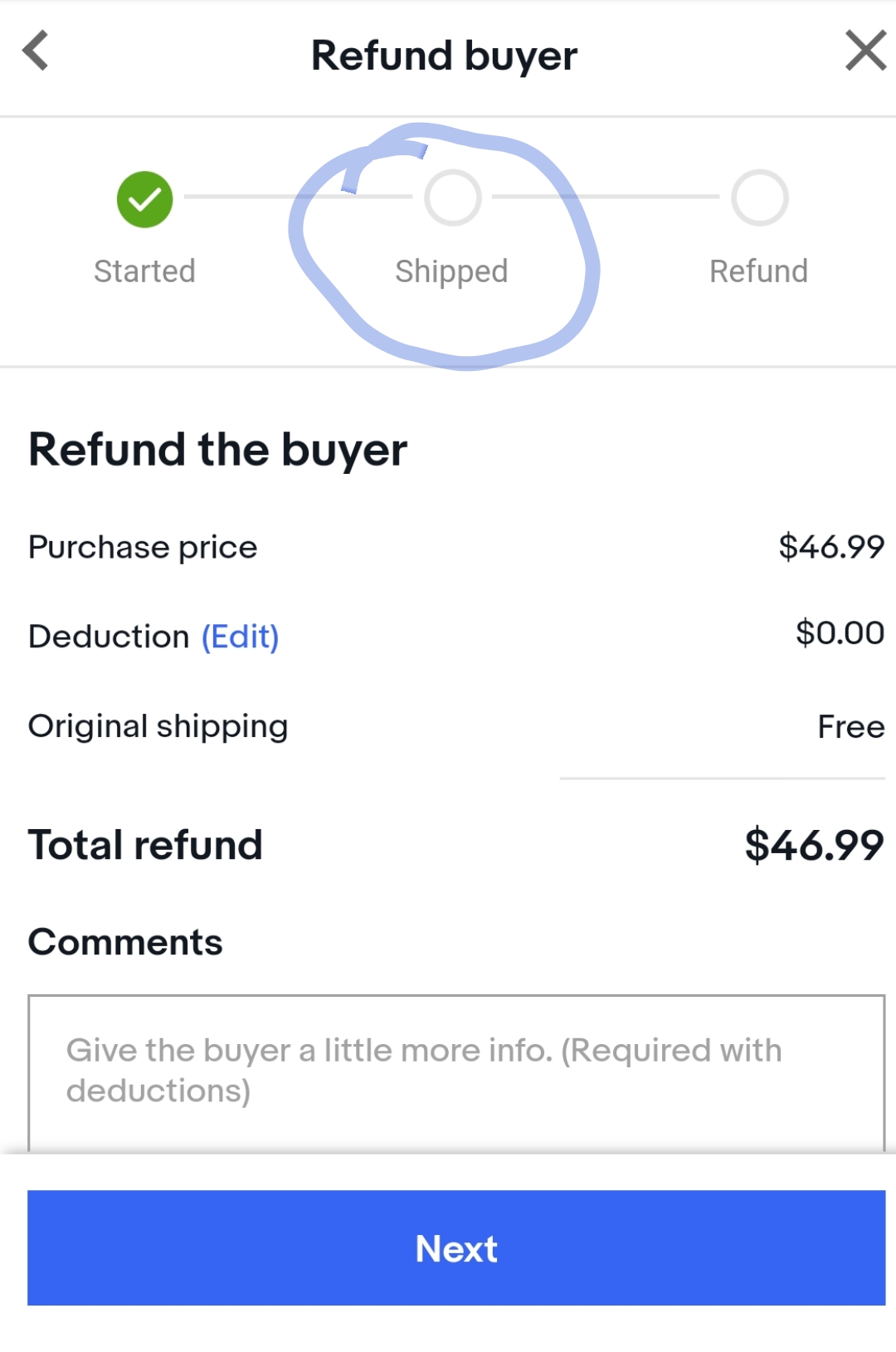Screen dimensions: 896x1352
Task: Tap the progress bar between Started and Shipped
Action: (299, 198)
